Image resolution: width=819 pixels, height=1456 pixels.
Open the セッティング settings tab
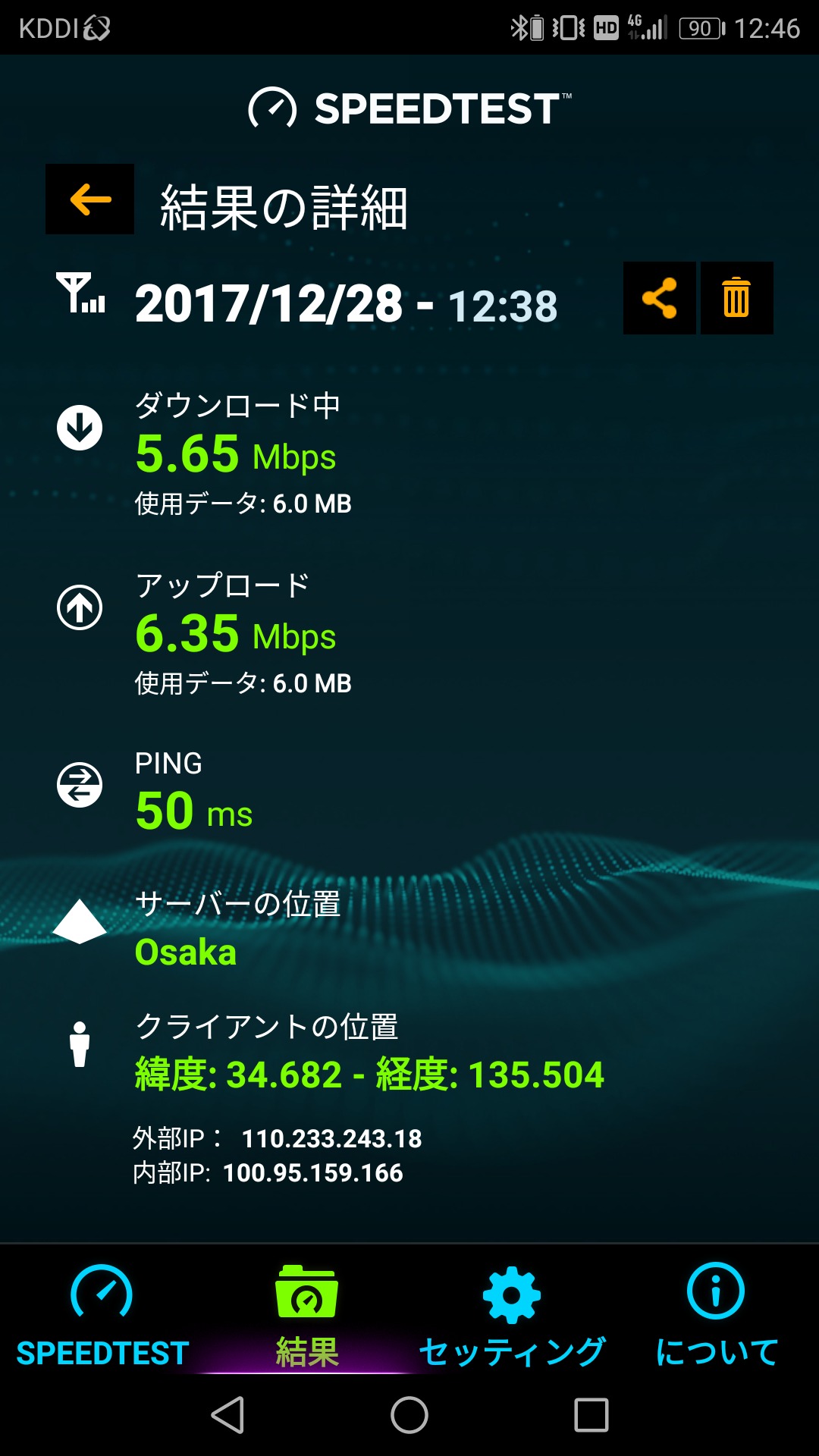(512, 1317)
